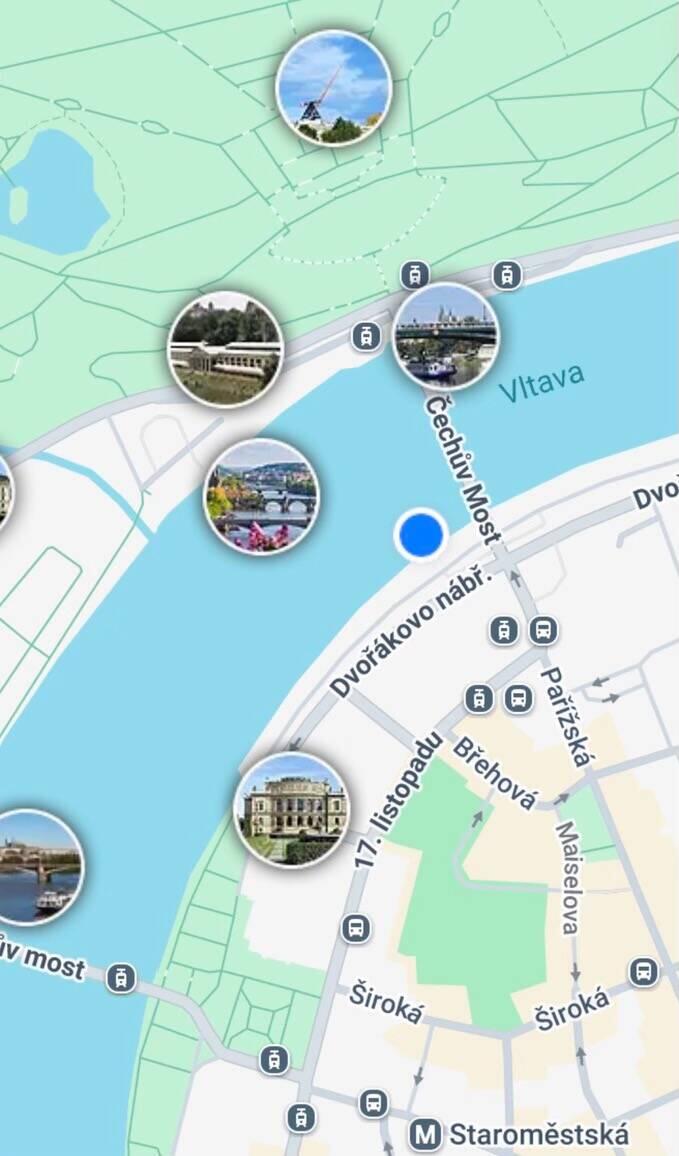Select the bus stop icon at Široká's east end
The height and width of the screenshot is (1156, 679).
(644, 971)
